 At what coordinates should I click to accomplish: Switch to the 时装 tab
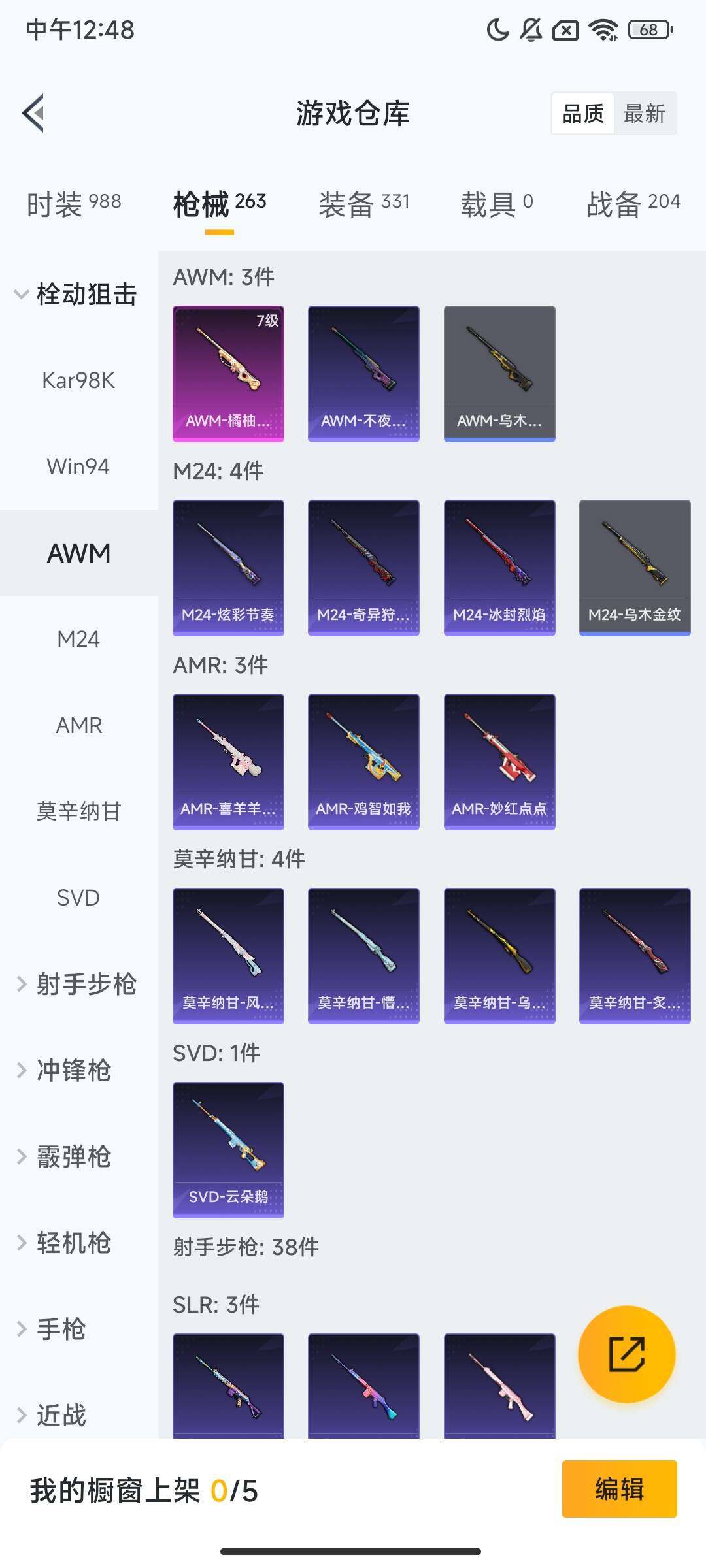73,203
